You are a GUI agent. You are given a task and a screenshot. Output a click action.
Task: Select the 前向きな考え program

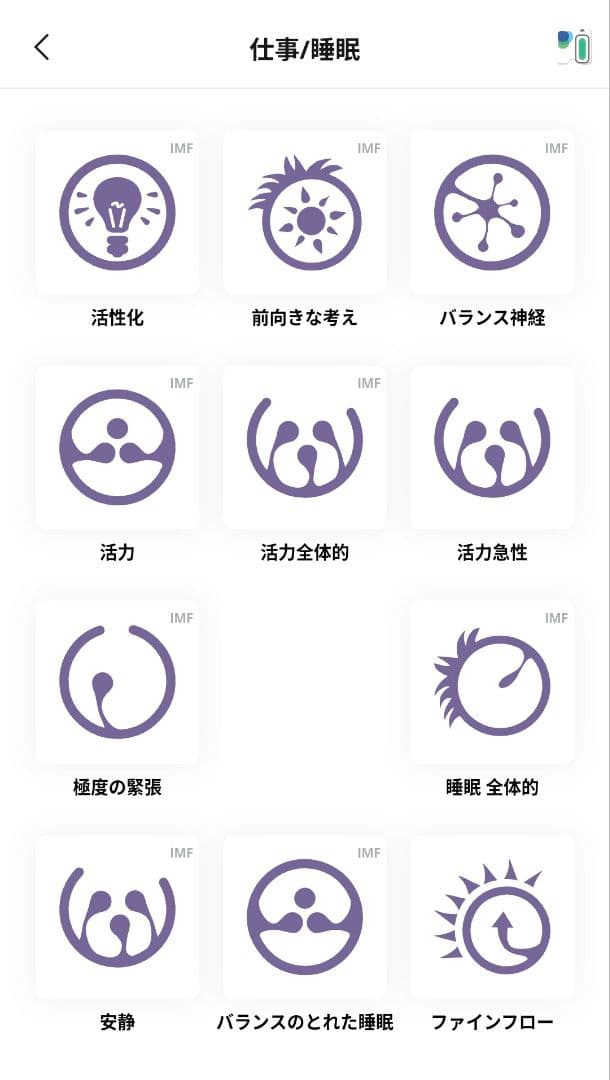coord(304,213)
